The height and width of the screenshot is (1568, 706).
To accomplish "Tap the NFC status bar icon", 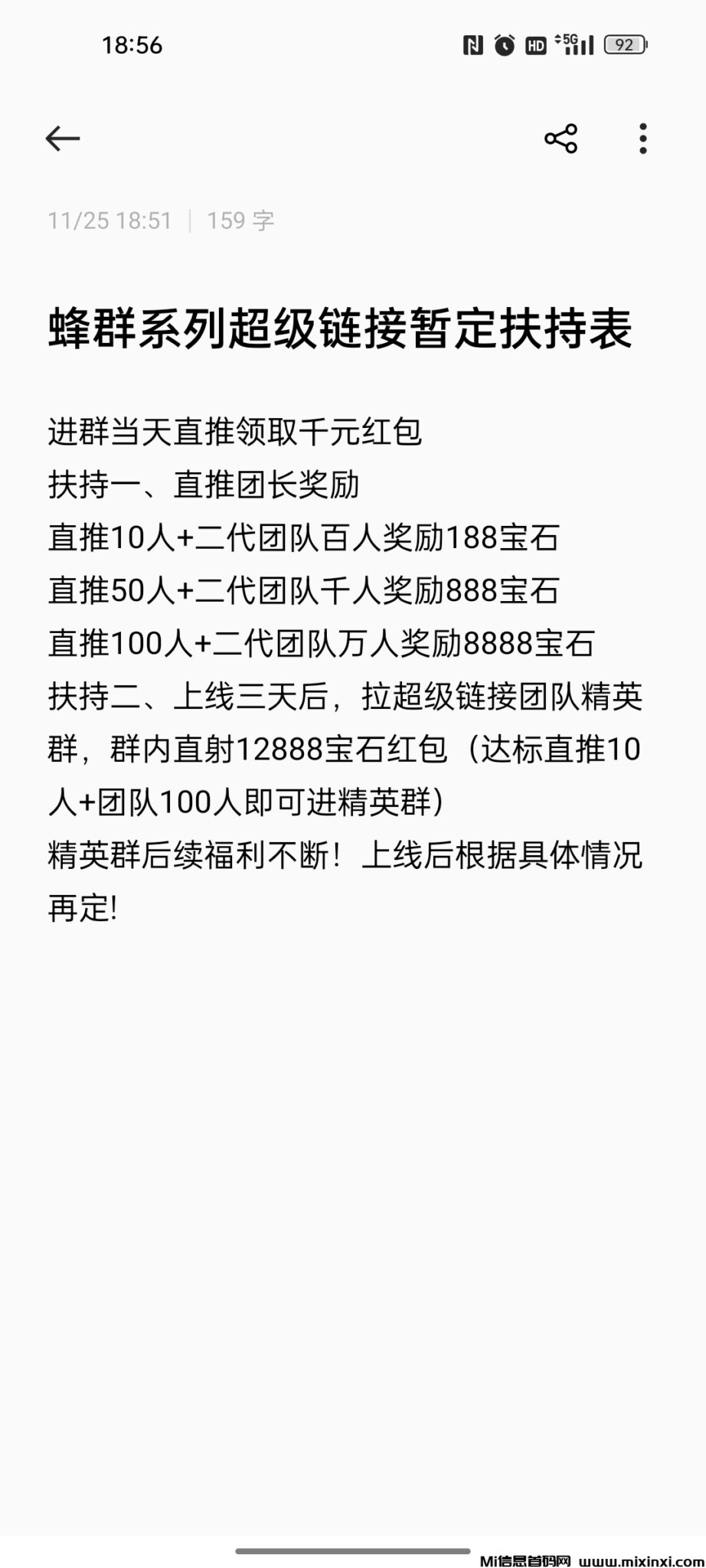I will (x=472, y=45).
